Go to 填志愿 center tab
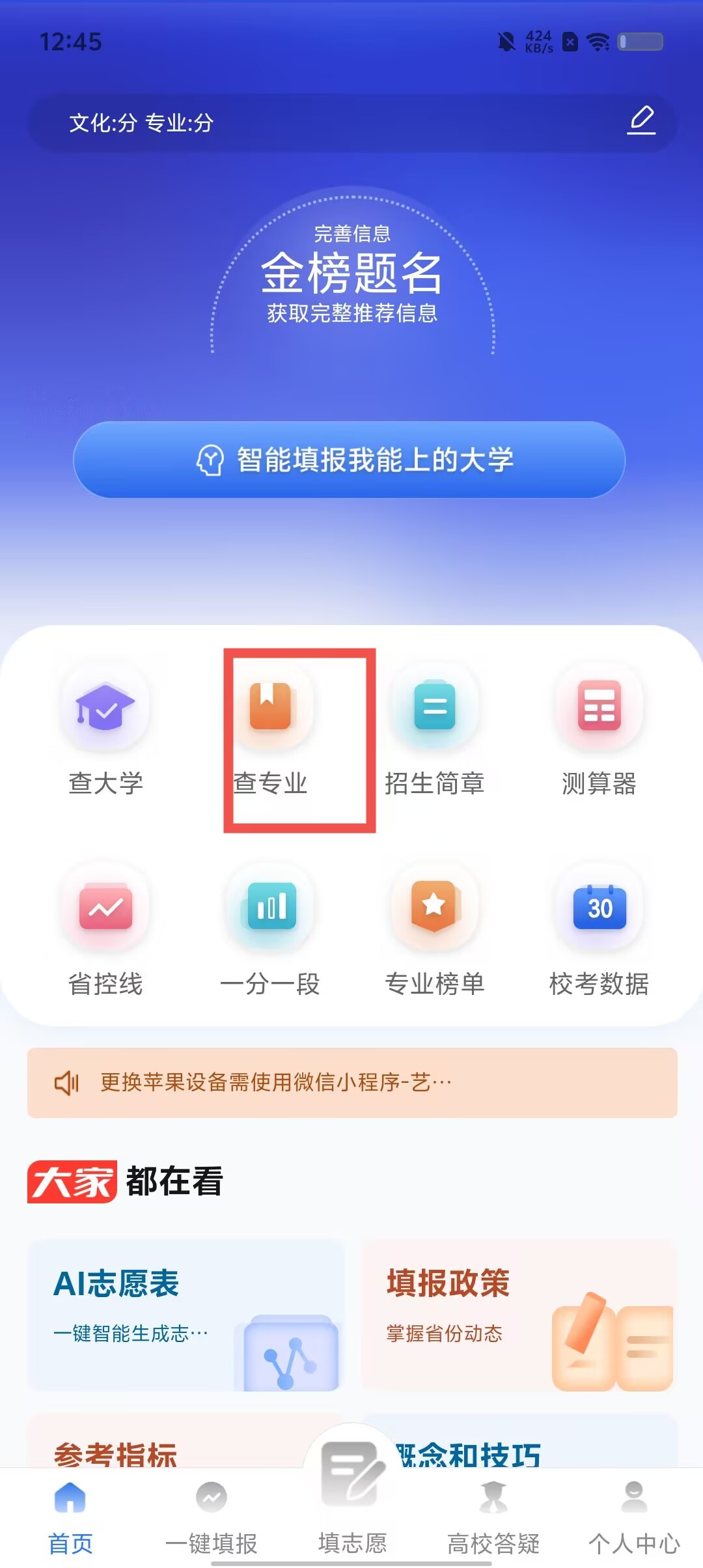 click(352, 1504)
